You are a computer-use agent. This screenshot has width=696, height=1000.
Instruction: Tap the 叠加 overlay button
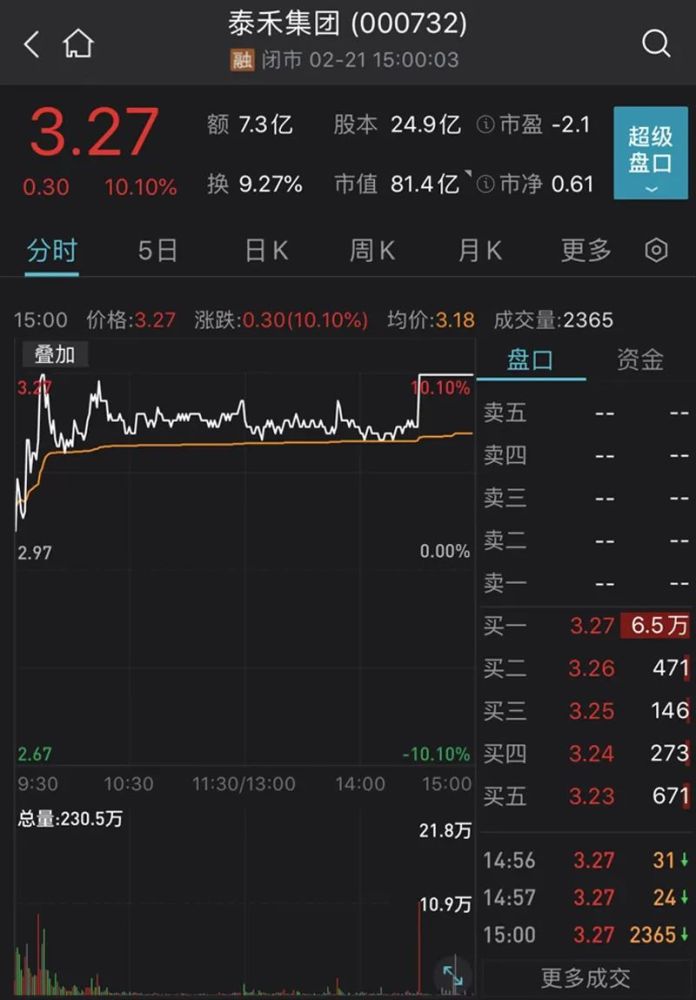[x=54, y=354]
